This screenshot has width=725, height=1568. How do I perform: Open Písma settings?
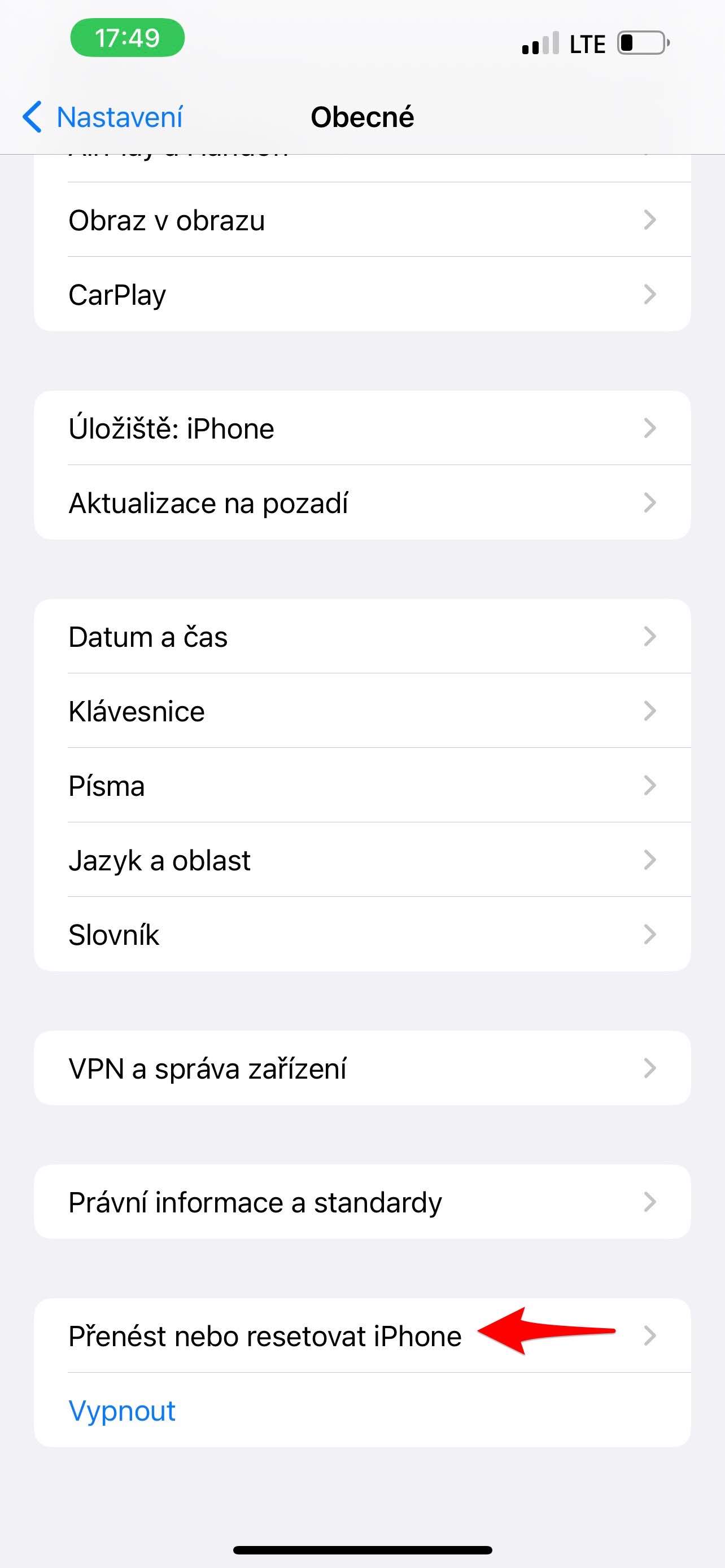coord(361,785)
